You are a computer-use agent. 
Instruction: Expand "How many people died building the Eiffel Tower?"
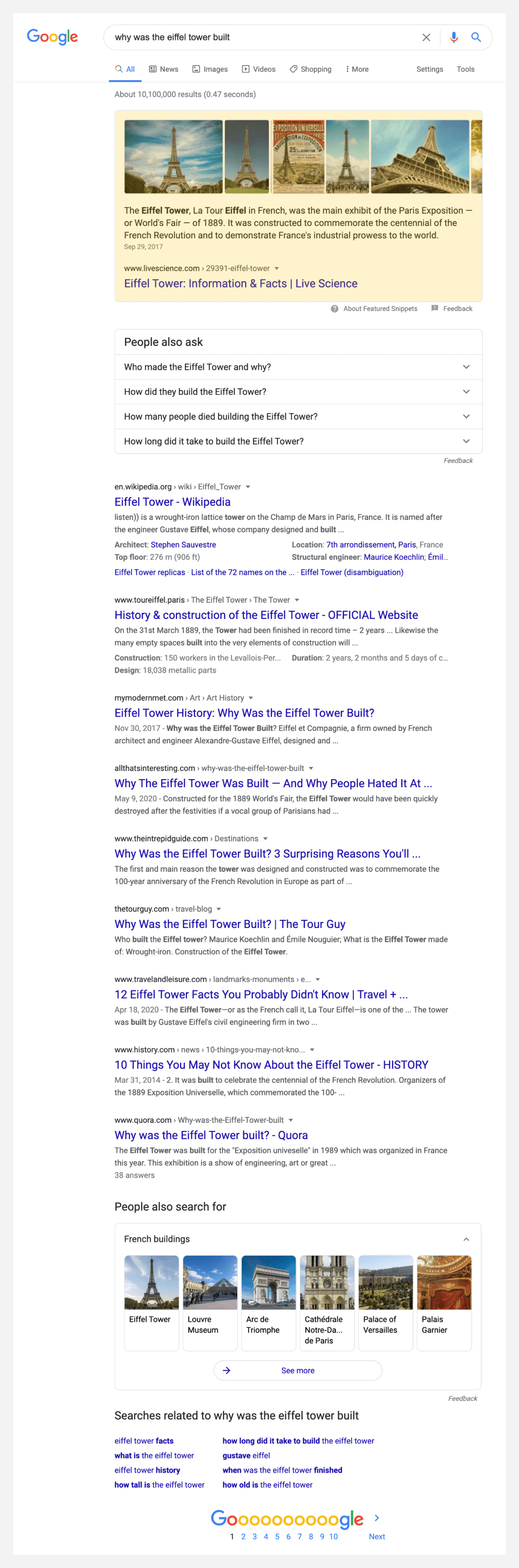[298, 416]
